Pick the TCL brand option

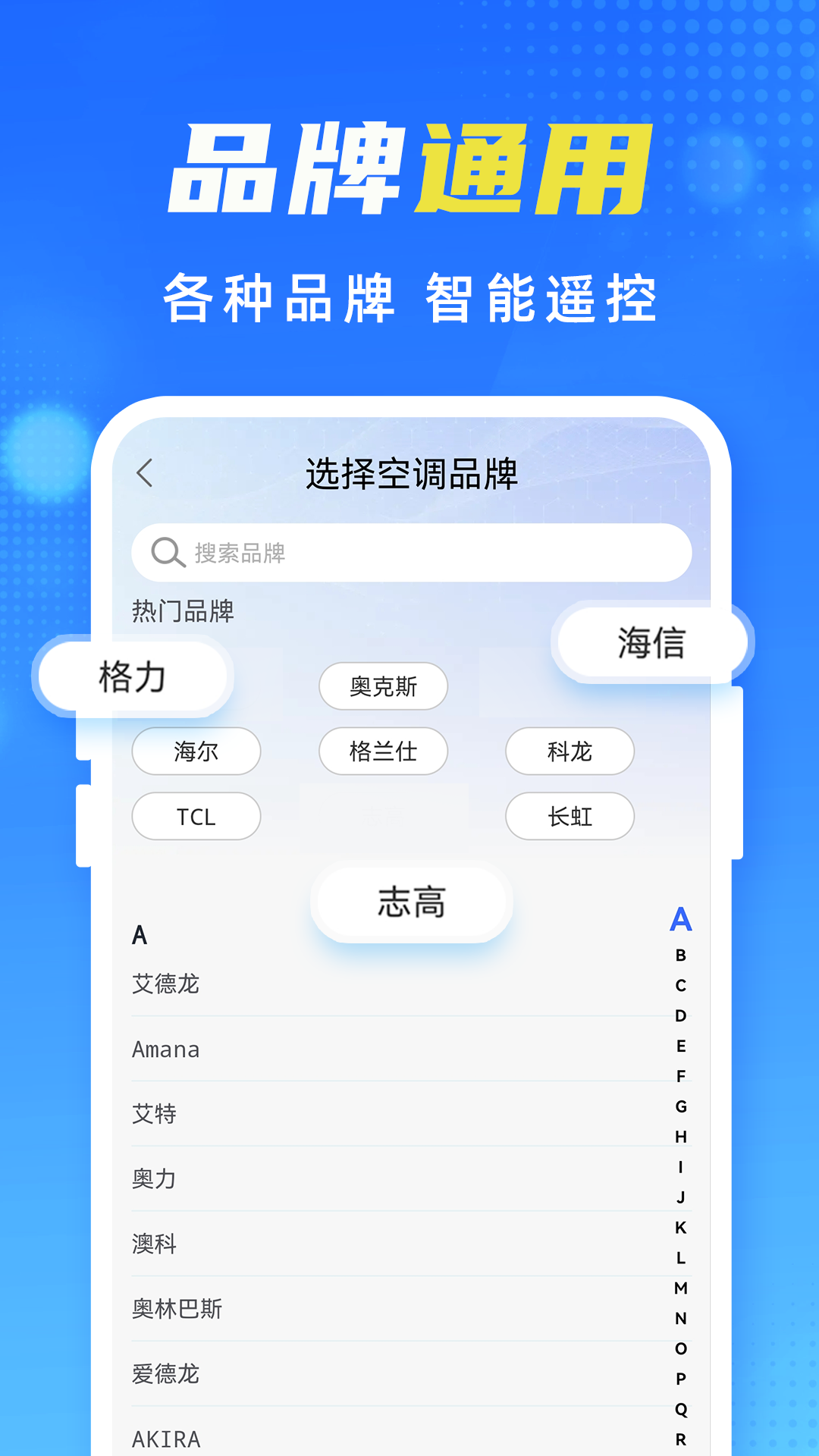(x=196, y=817)
